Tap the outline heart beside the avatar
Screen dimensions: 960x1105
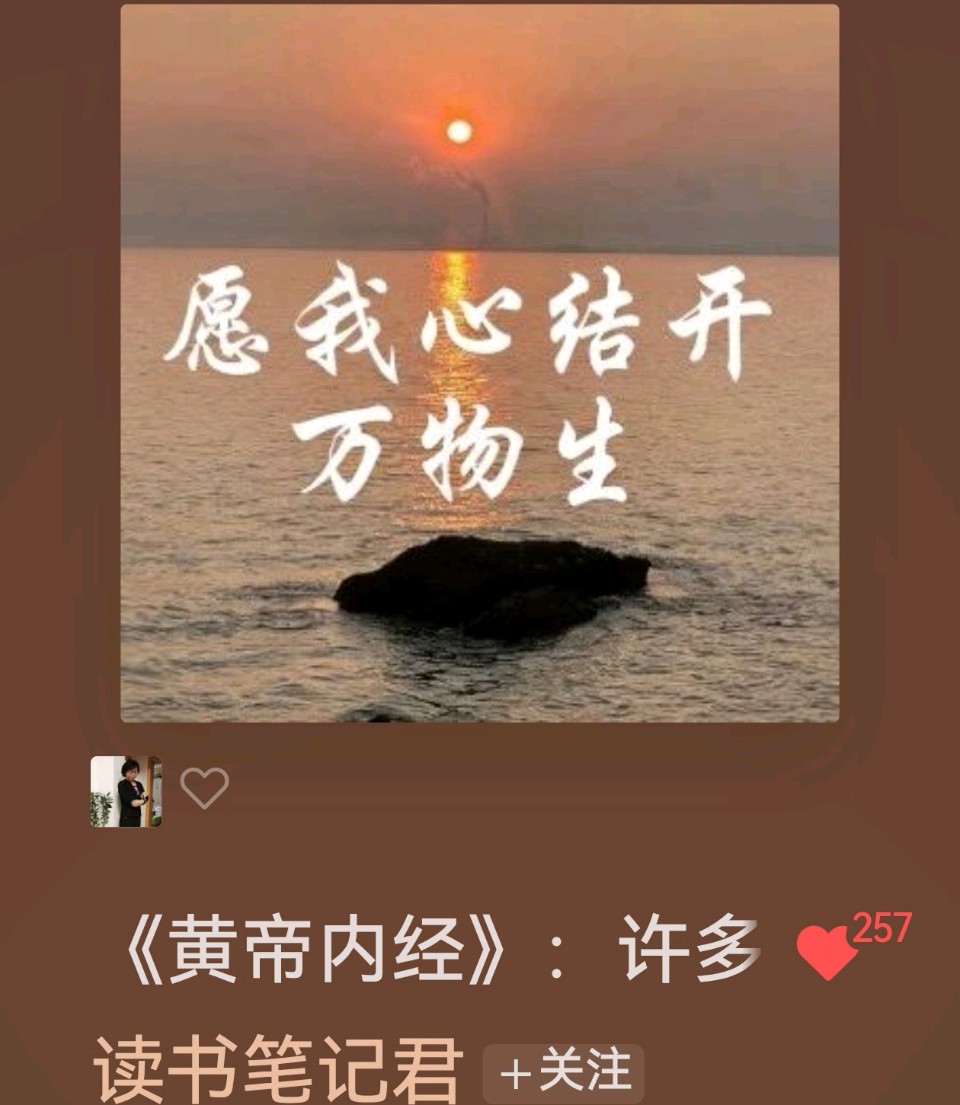(x=205, y=788)
